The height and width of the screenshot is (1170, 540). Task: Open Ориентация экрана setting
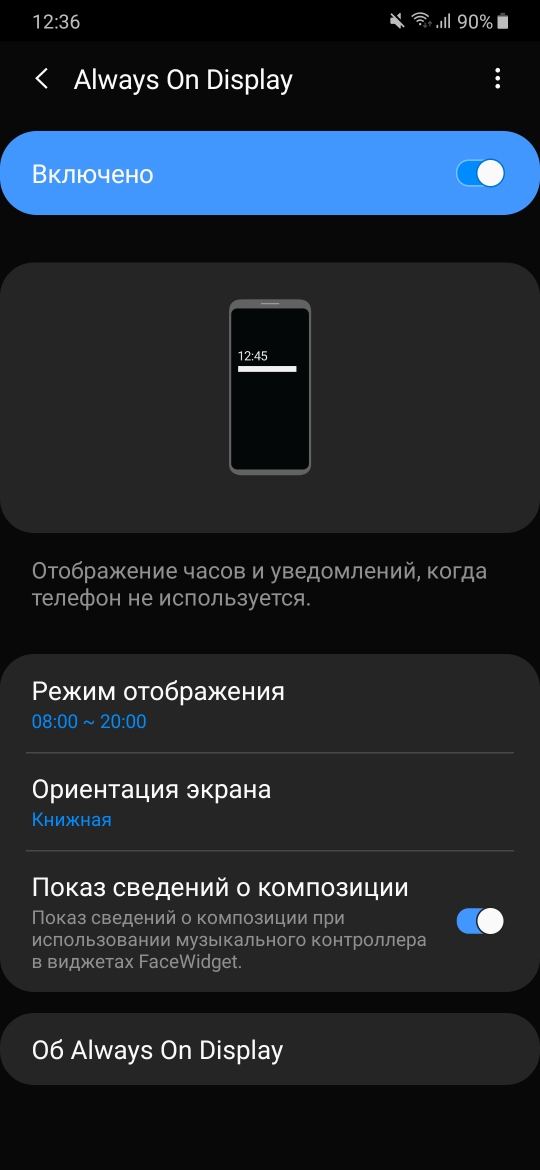click(x=270, y=802)
